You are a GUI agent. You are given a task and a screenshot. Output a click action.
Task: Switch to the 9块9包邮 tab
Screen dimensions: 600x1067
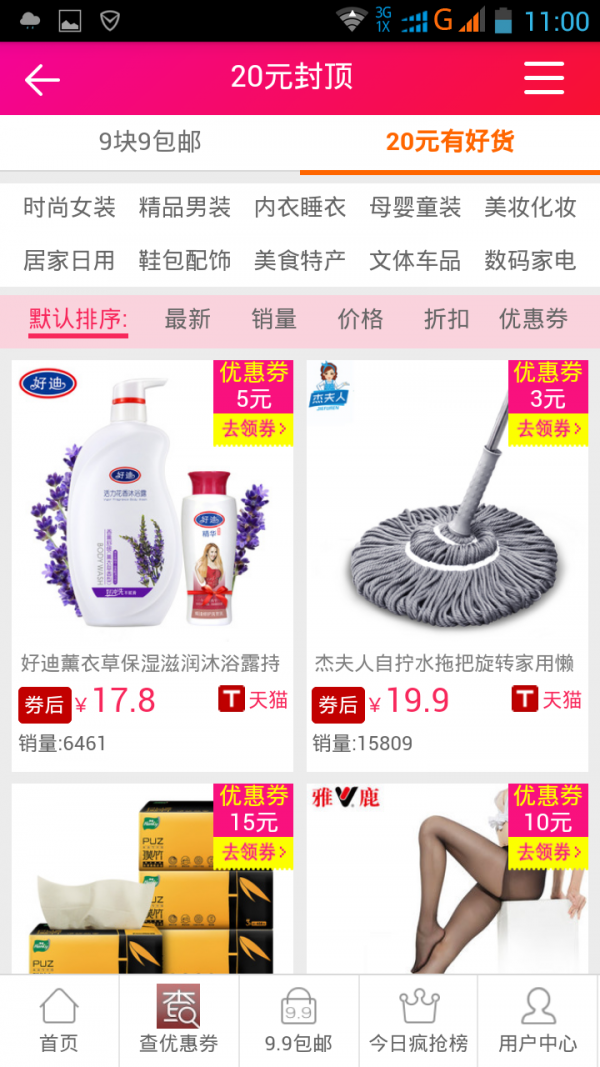[x=150, y=142]
